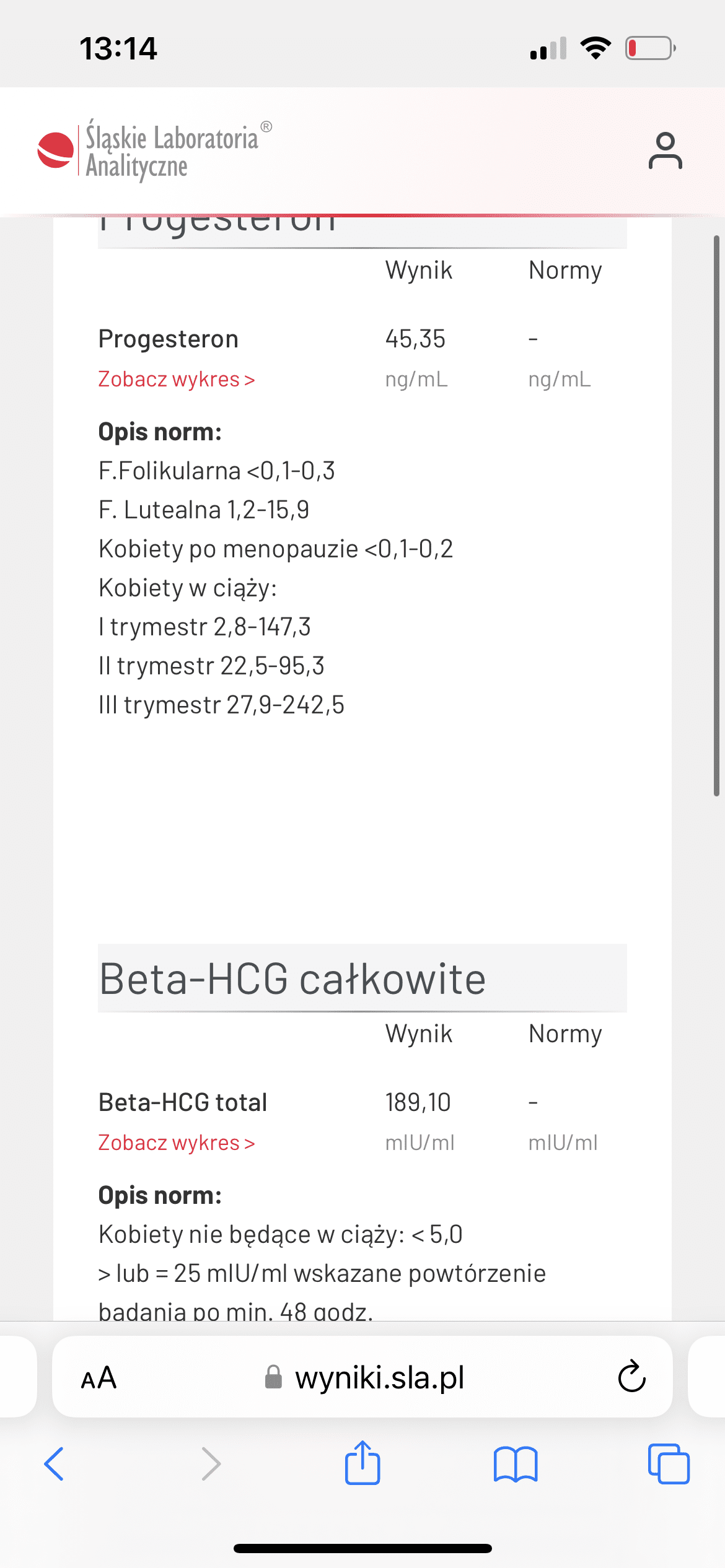Tap the wyniki.sla.pl address bar

(x=366, y=1378)
